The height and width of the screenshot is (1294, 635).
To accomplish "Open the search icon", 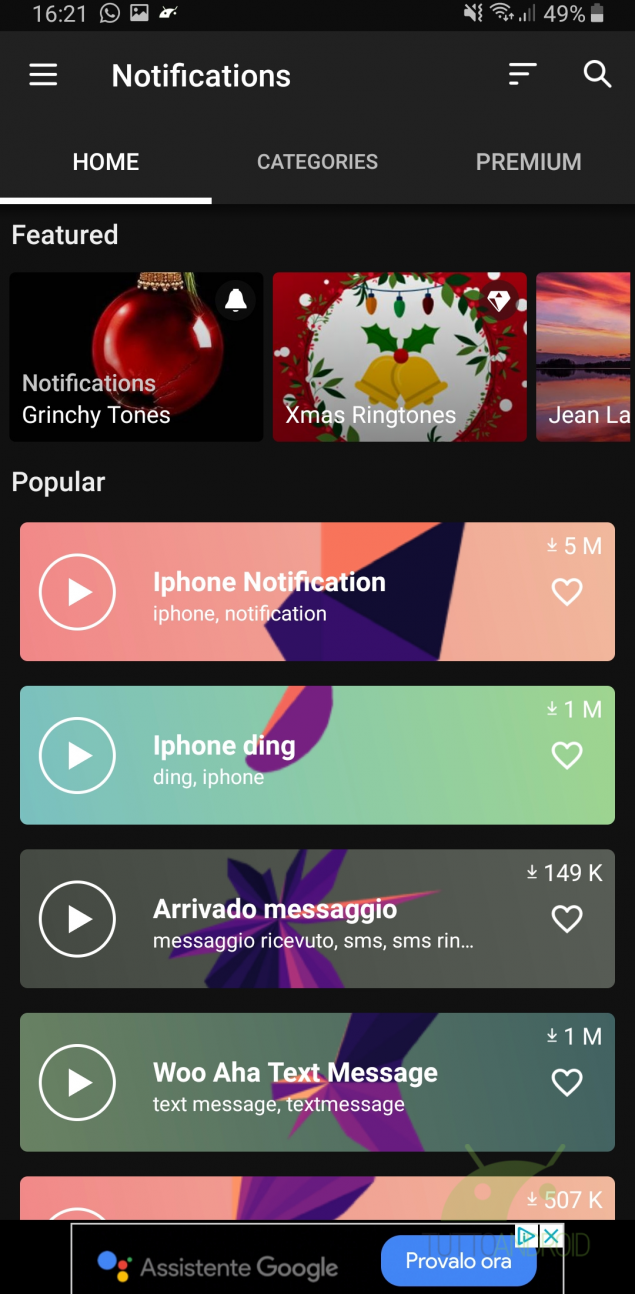I will click(x=597, y=75).
